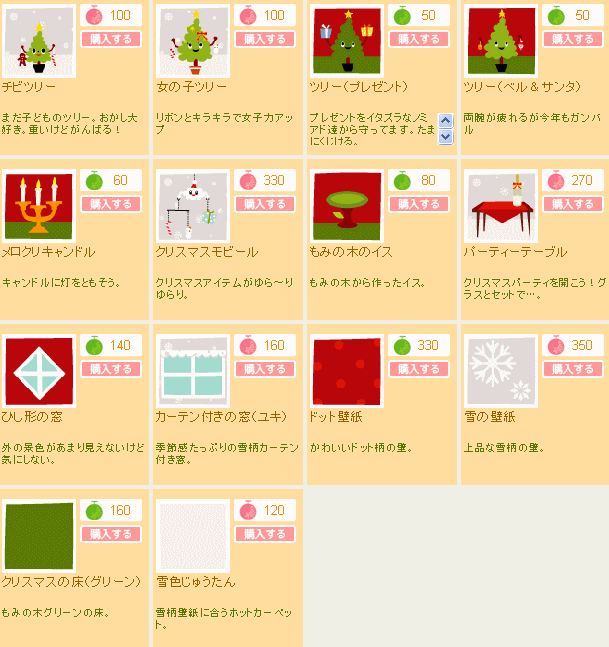The width and height of the screenshot is (609, 647).
Task: Purchase 雪色じゅうたん carpet
Action: 265,534
